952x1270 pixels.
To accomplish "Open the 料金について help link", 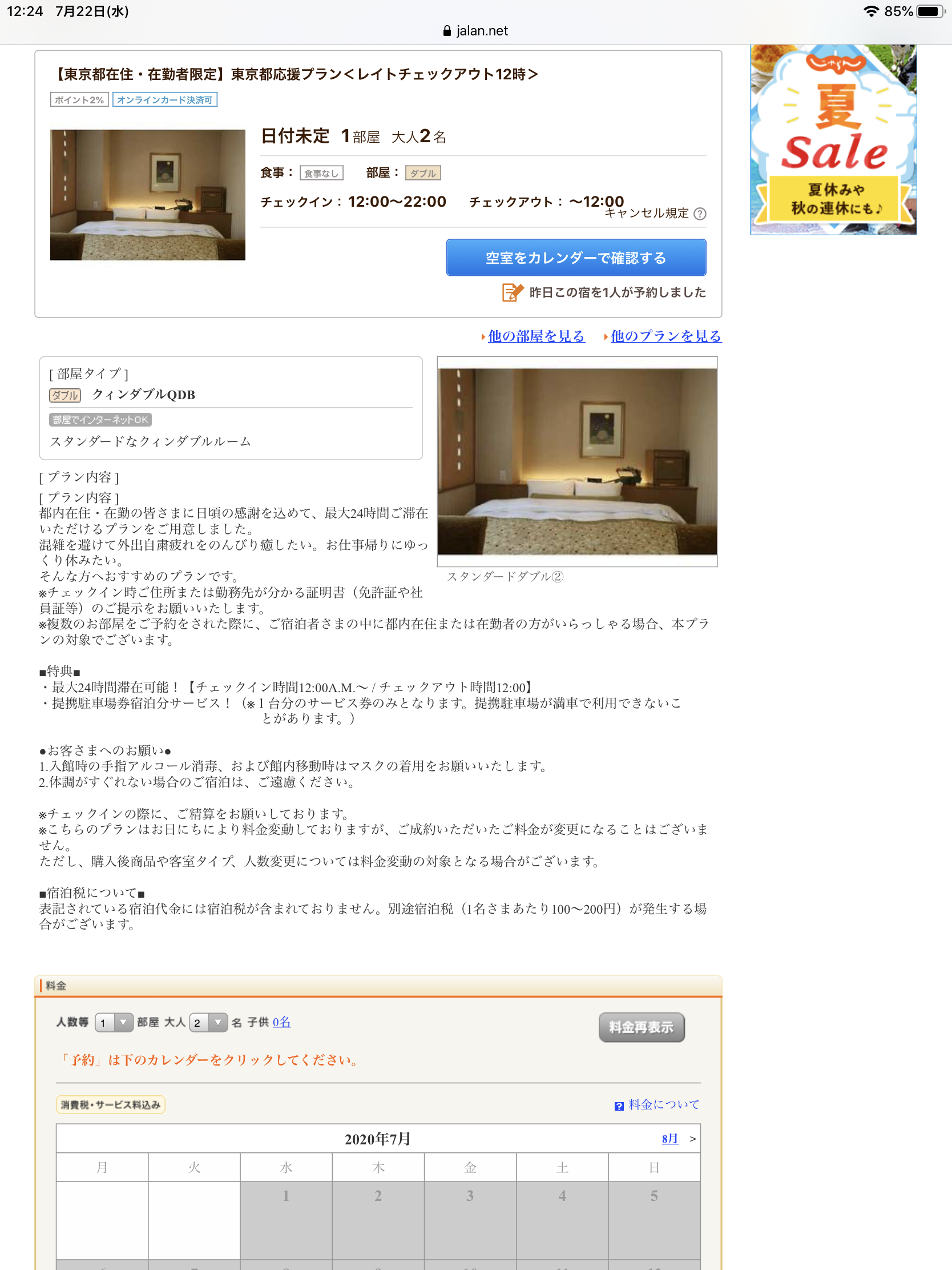I will pyautogui.click(x=663, y=1104).
